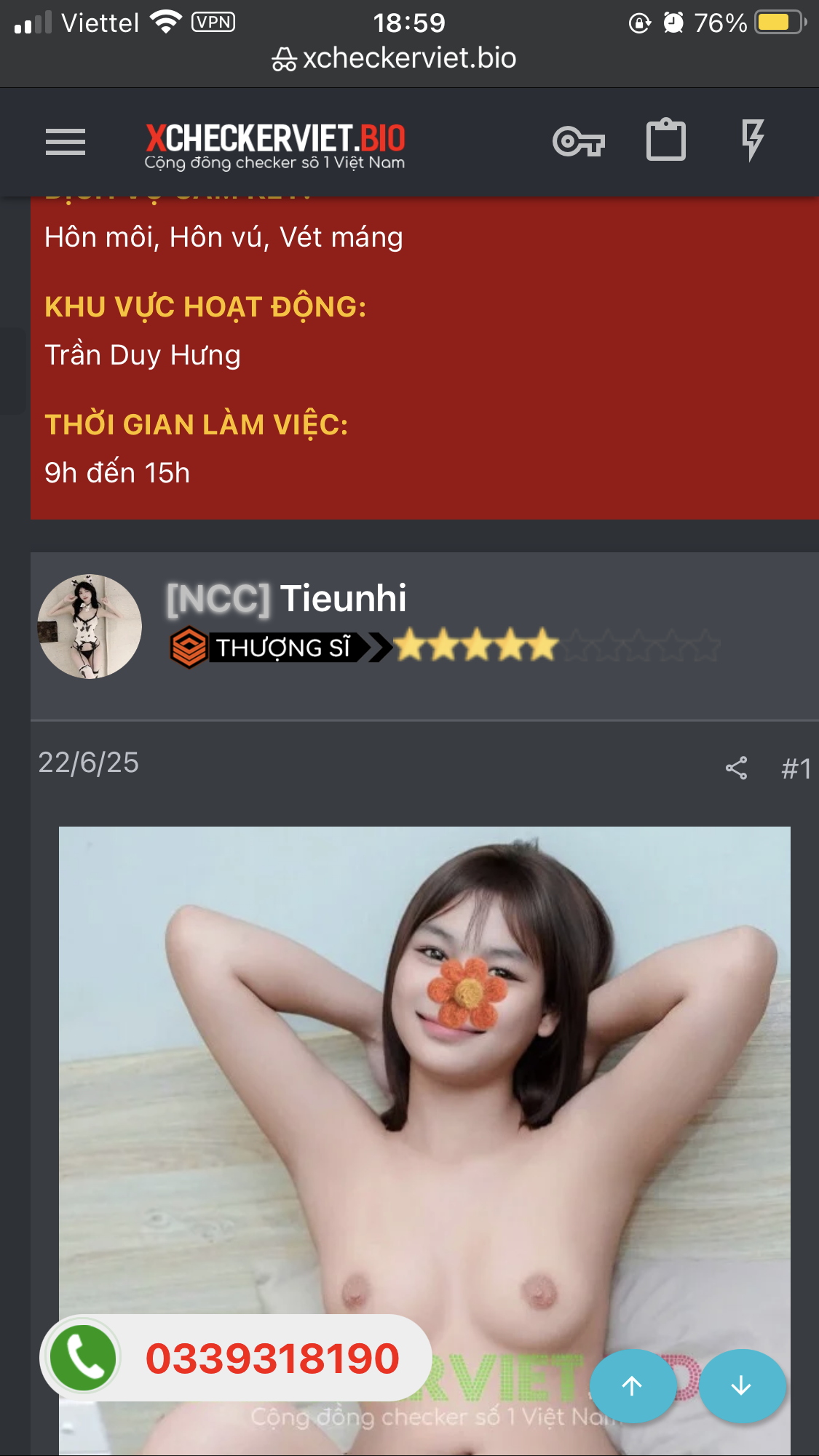The image size is (819, 1456).
Task: Open the what's new lightning icon
Action: click(752, 140)
